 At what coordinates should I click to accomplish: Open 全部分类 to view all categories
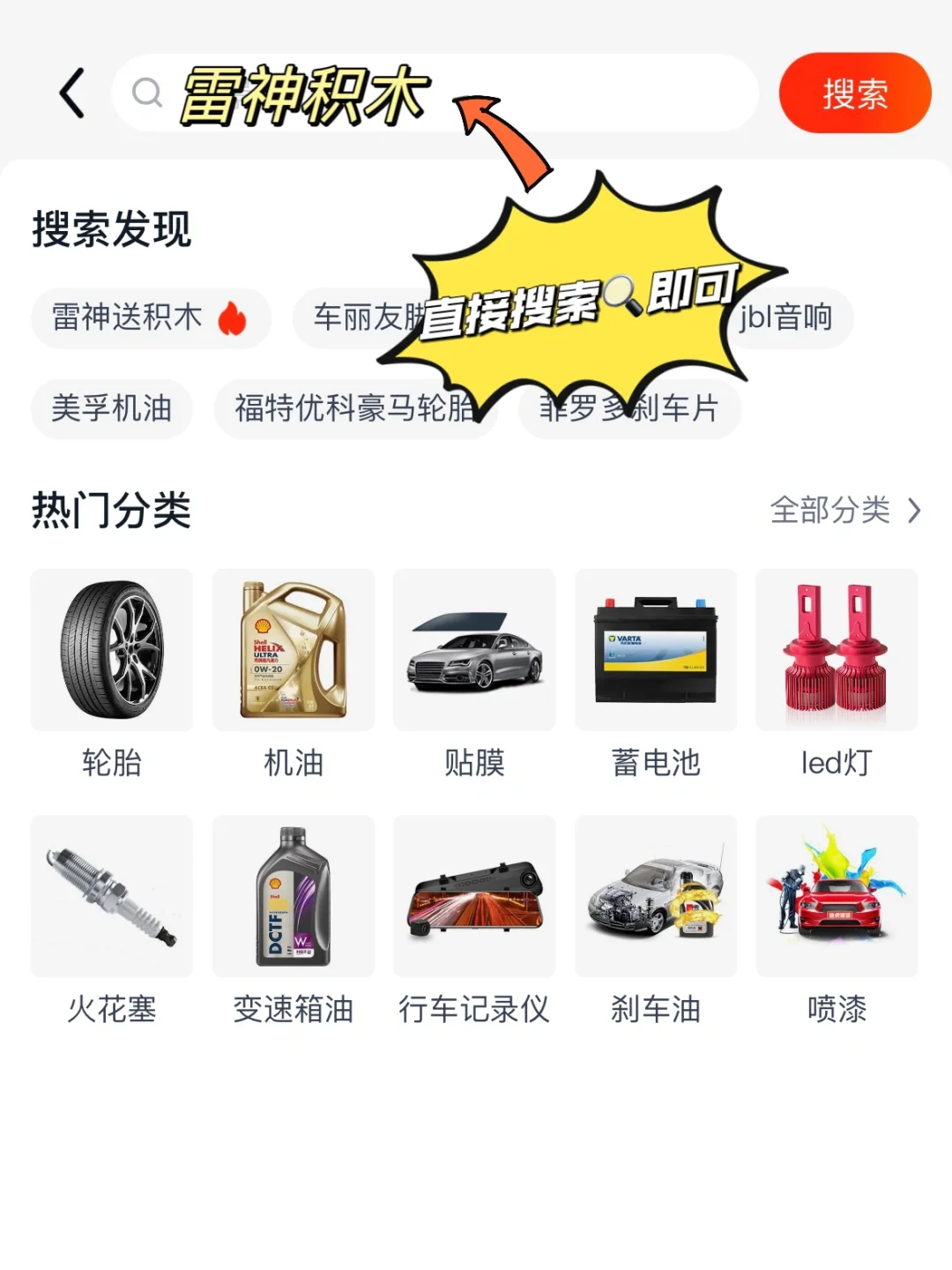tap(844, 510)
